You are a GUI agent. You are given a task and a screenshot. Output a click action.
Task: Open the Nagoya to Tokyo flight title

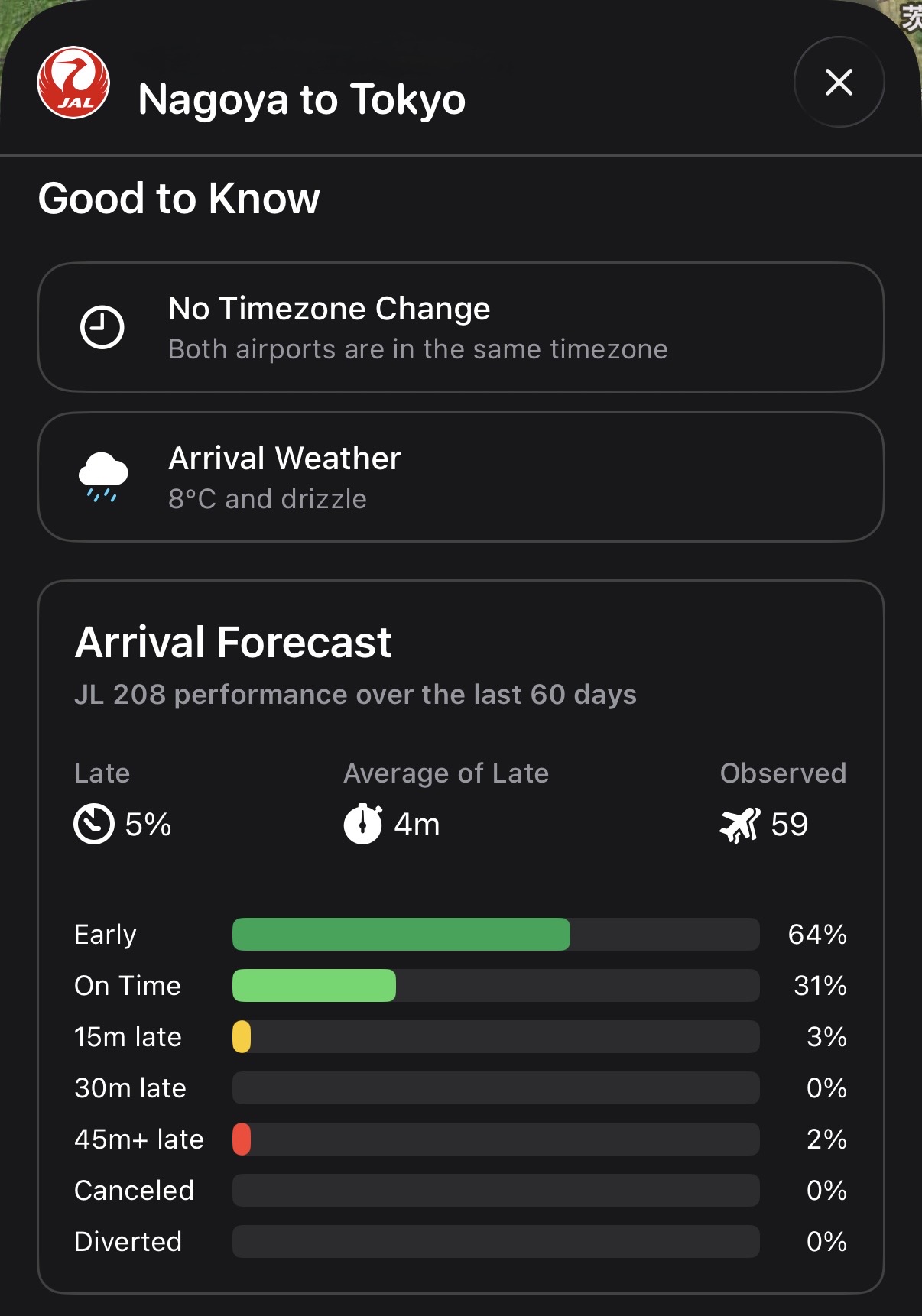coord(300,99)
